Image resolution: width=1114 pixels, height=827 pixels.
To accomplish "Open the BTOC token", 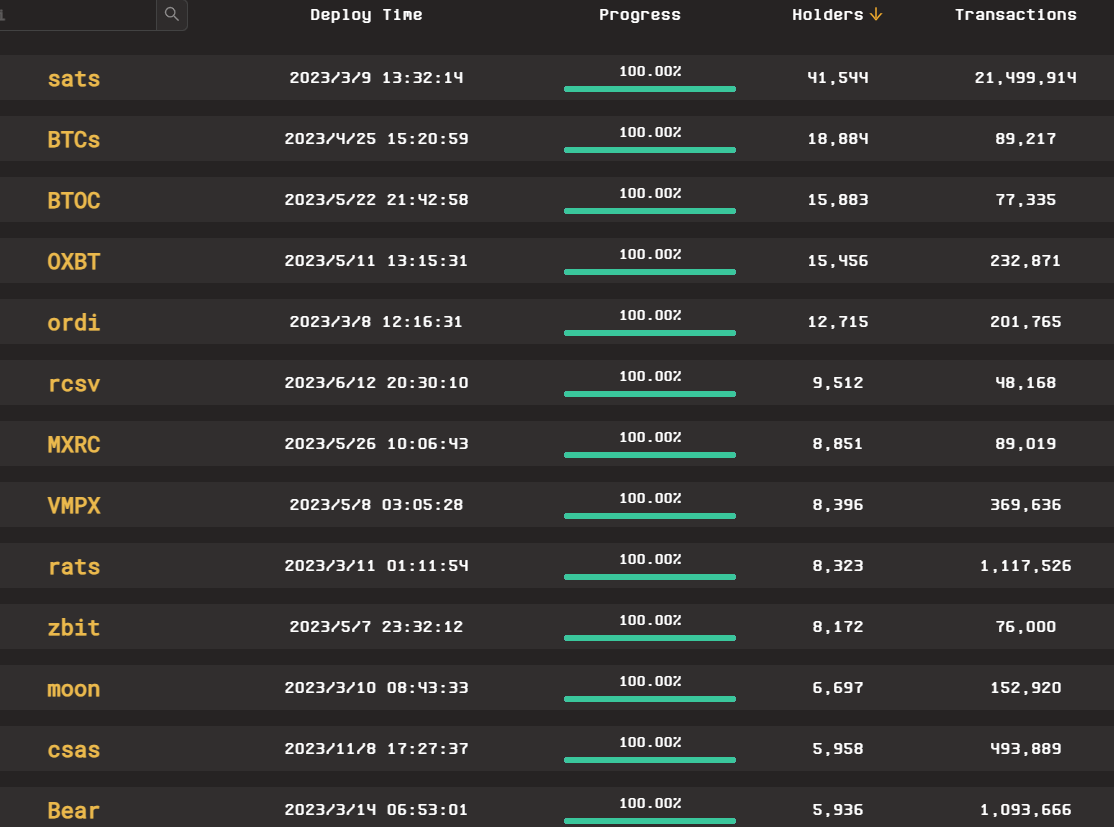I will point(74,200).
